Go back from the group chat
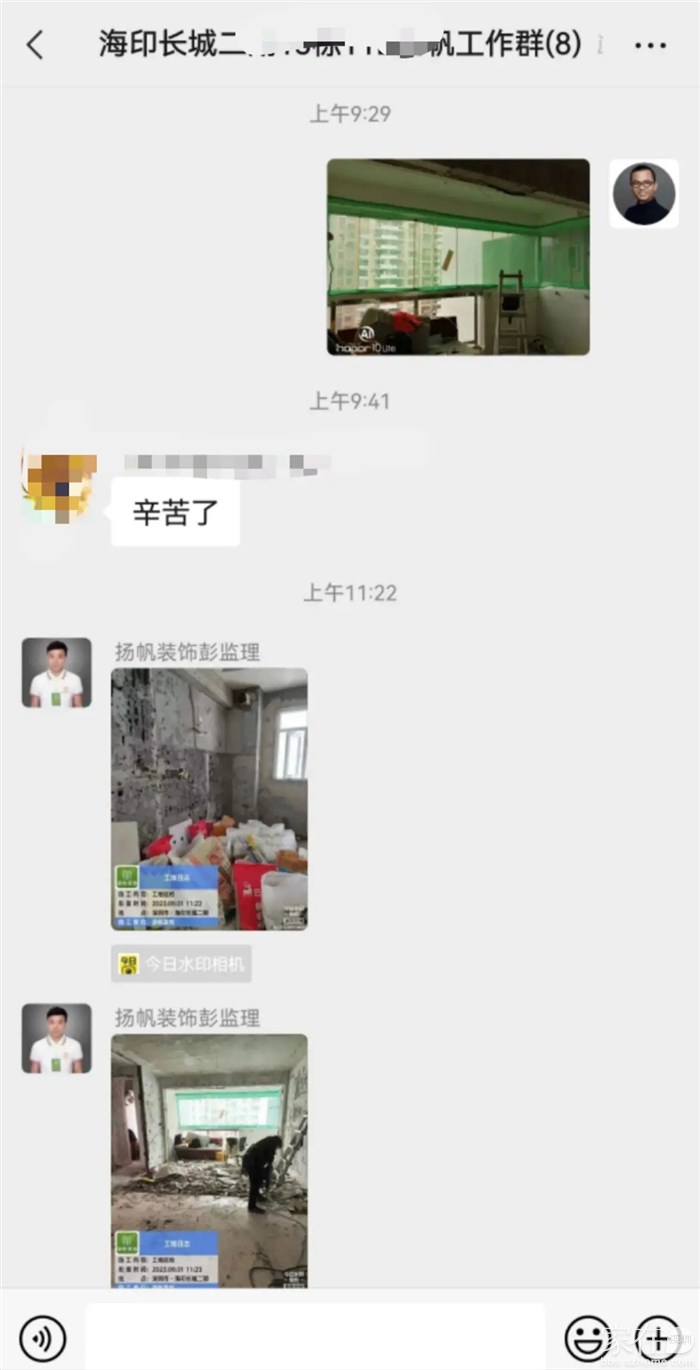700x1370 pixels. (x=36, y=45)
